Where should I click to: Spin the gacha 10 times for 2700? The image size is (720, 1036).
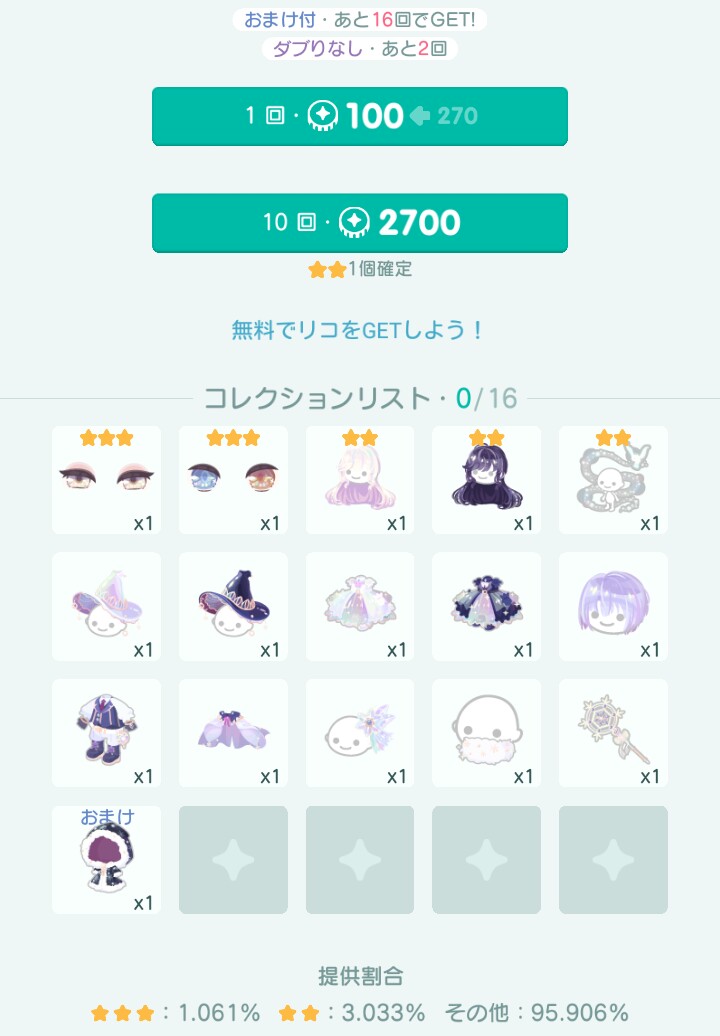point(360,222)
